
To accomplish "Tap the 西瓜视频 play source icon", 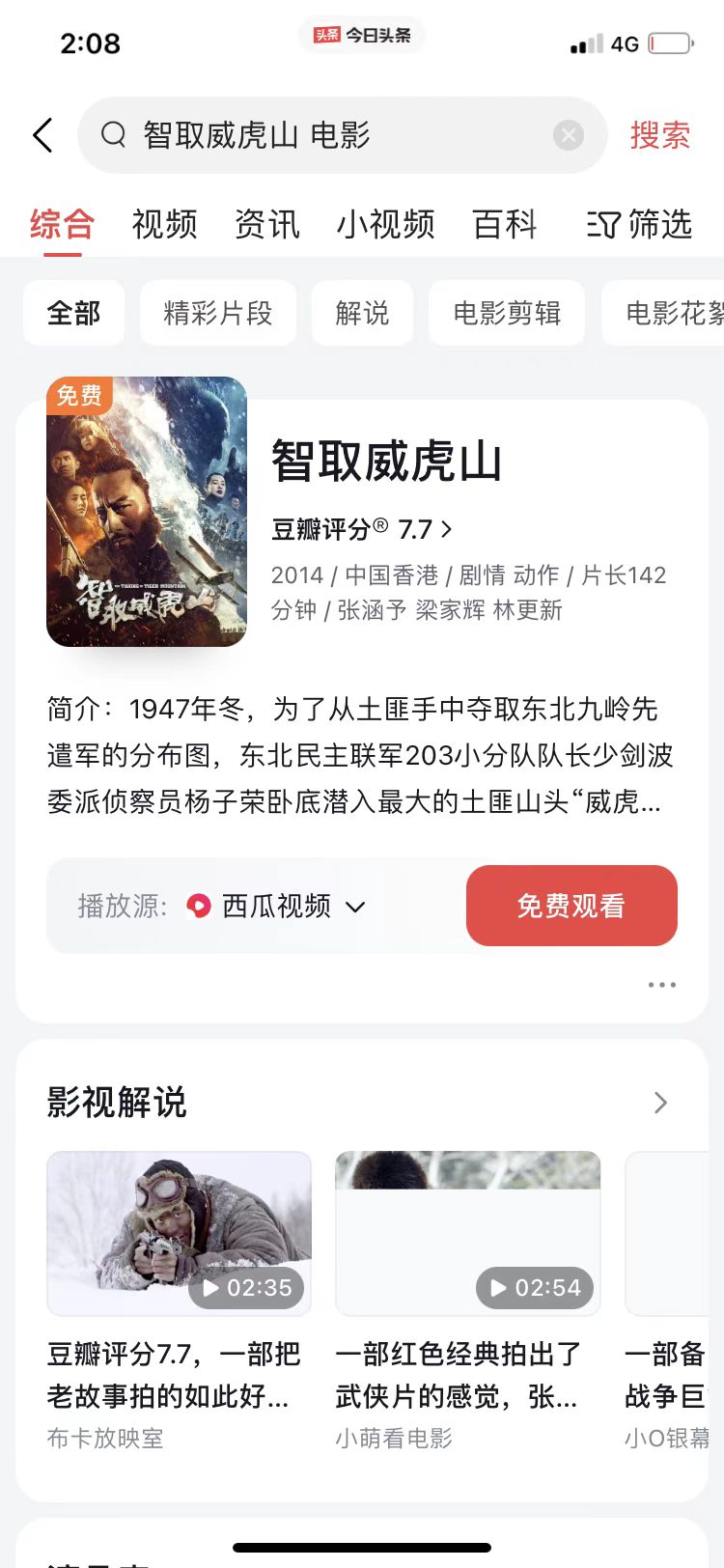I will 197,906.
